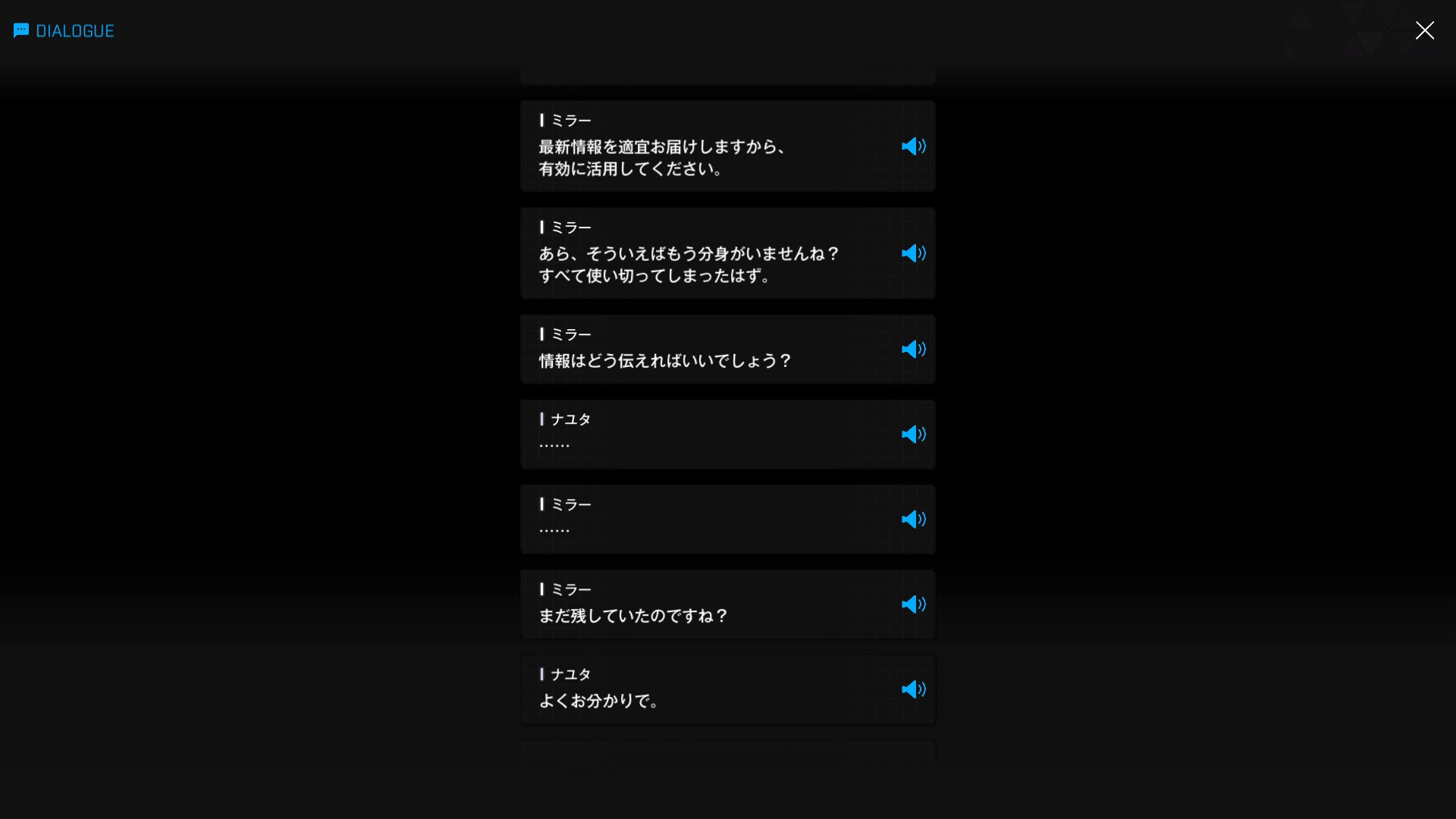This screenshot has height=819, width=1456.
Task: Play voice for まだ残していたのですね line
Action: [913, 604]
